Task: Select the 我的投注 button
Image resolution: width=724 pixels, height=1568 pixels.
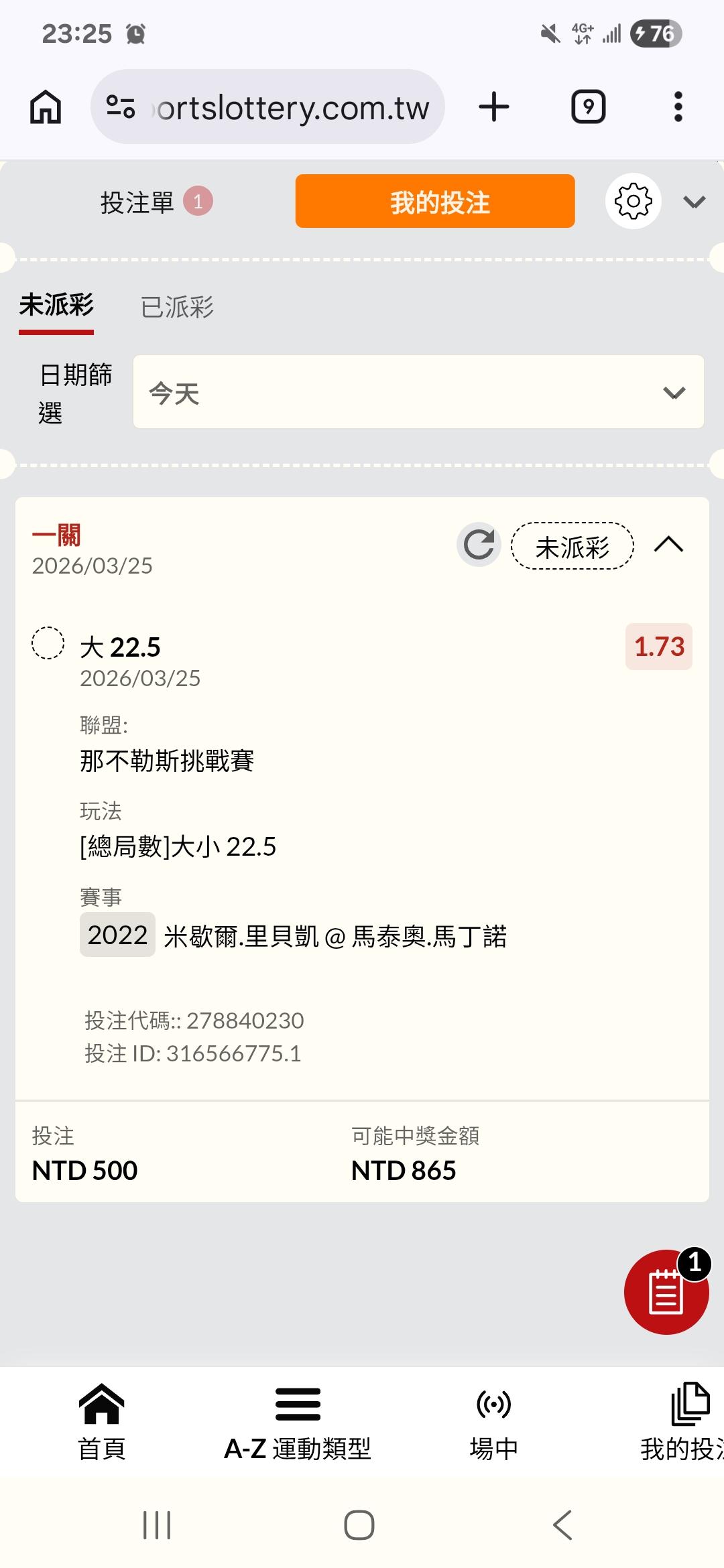Action: click(434, 202)
